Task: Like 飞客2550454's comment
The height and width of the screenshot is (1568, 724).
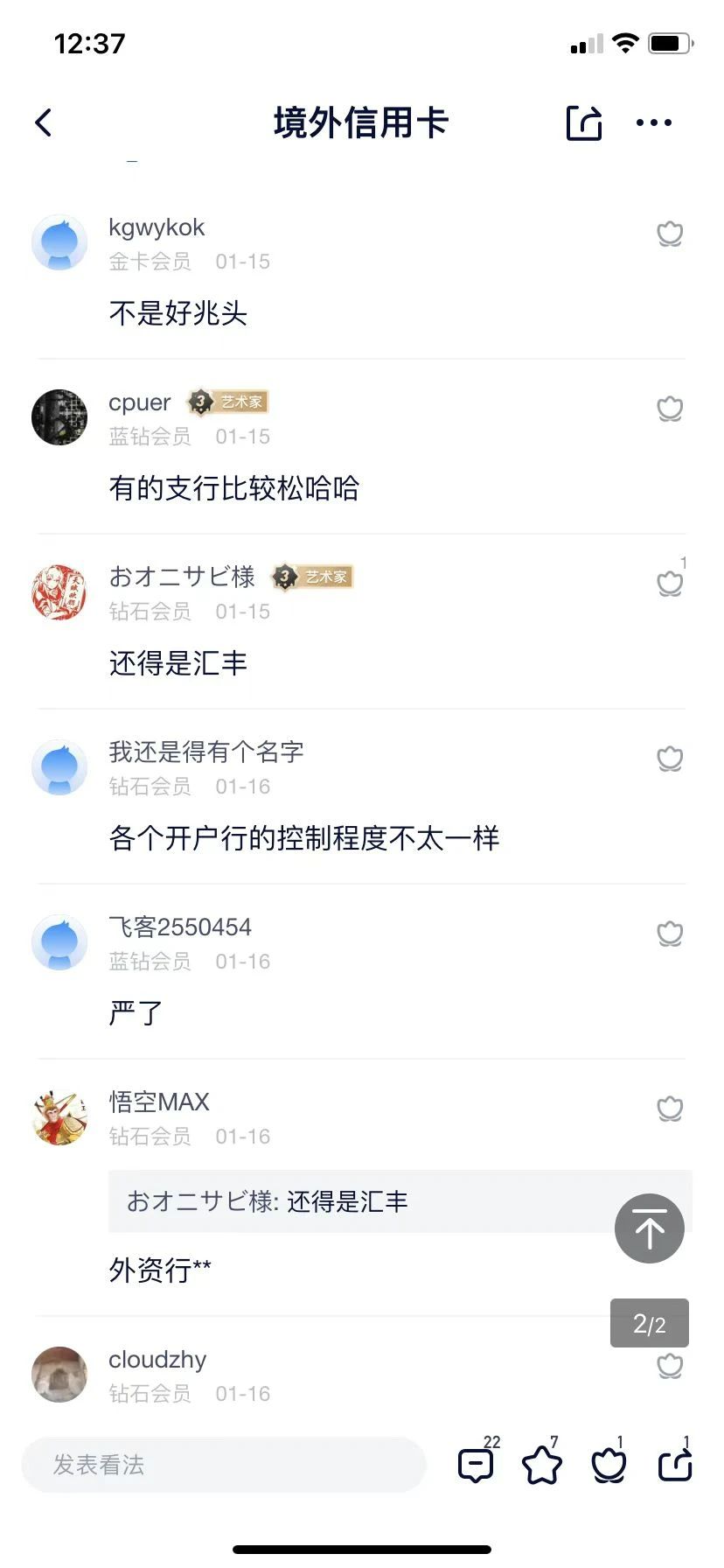Action: [670, 934]
